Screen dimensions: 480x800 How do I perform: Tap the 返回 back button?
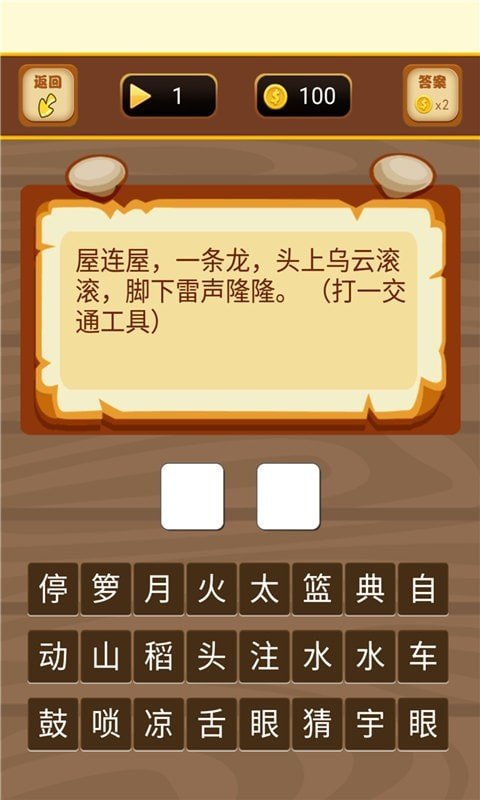(x=48, y=95)
